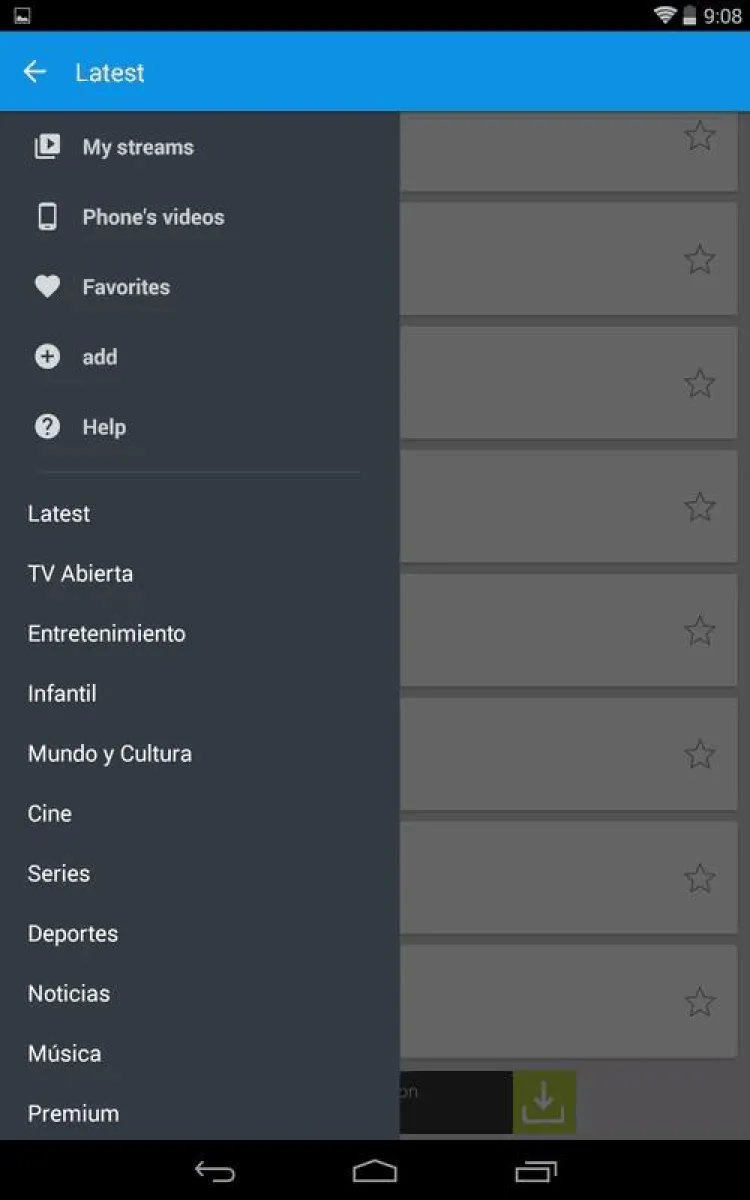Browse the TV Abierta category
Image resolution: width=750 pixels, height=1200 pixels.
(80, 573)
